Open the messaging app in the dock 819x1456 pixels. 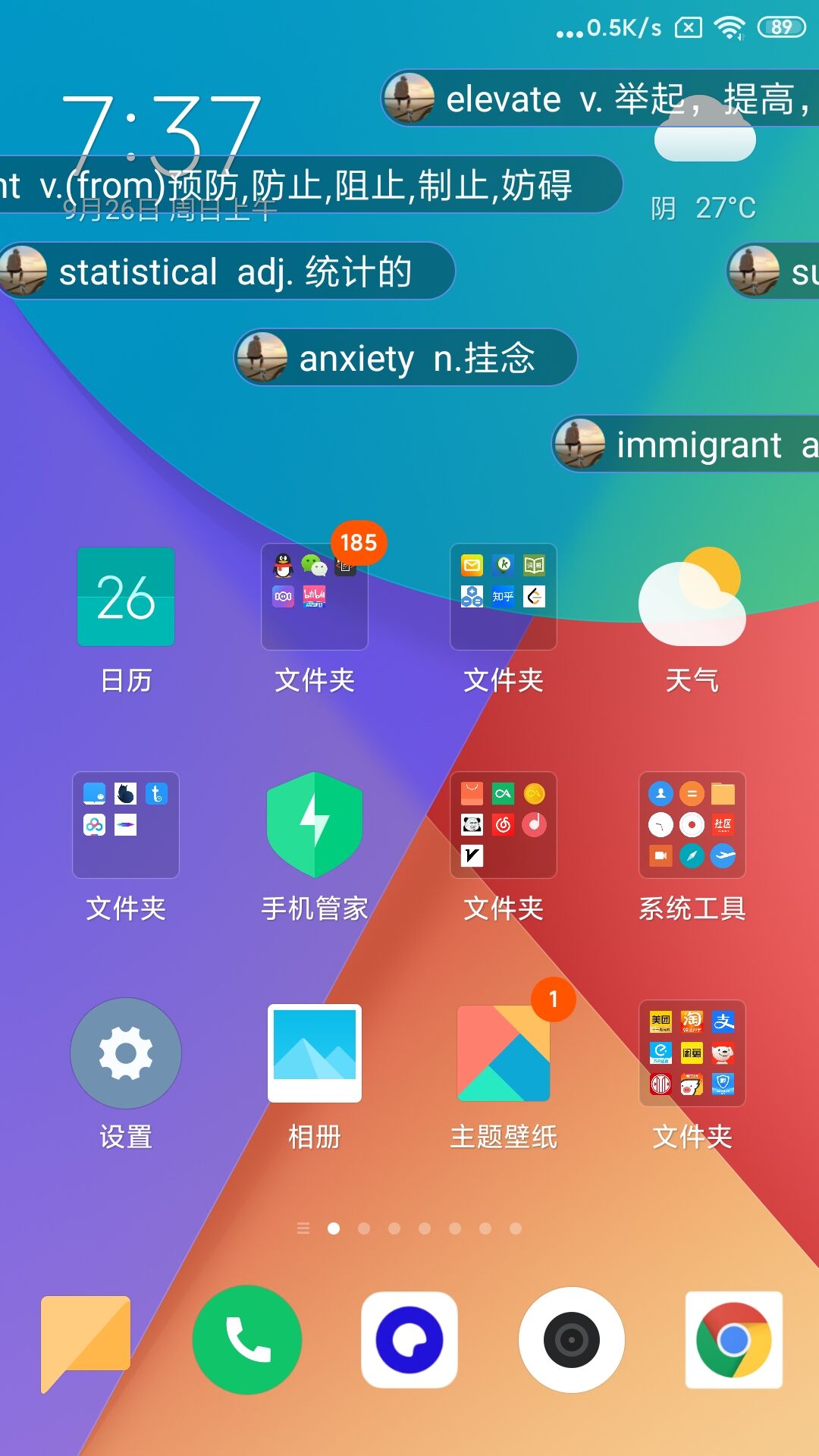pyautogui.click(x=86, y=1340)
